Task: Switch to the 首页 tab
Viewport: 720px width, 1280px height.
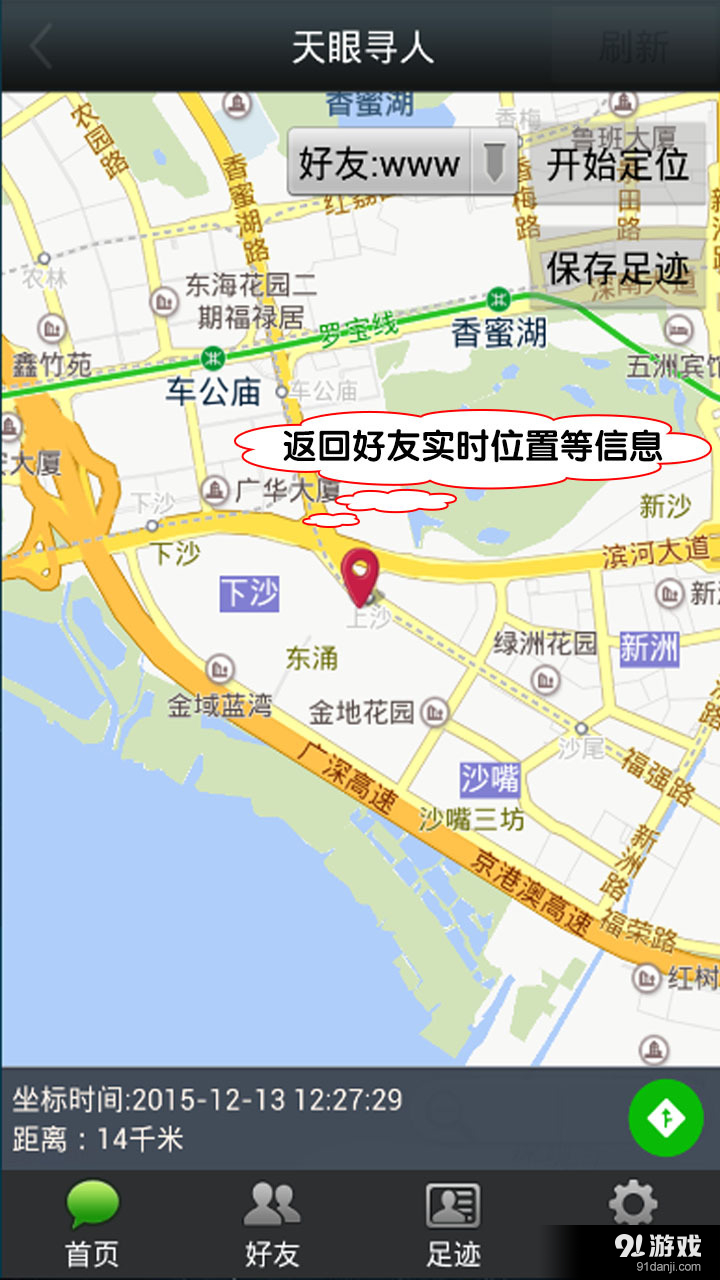Action: [91, 1225]
